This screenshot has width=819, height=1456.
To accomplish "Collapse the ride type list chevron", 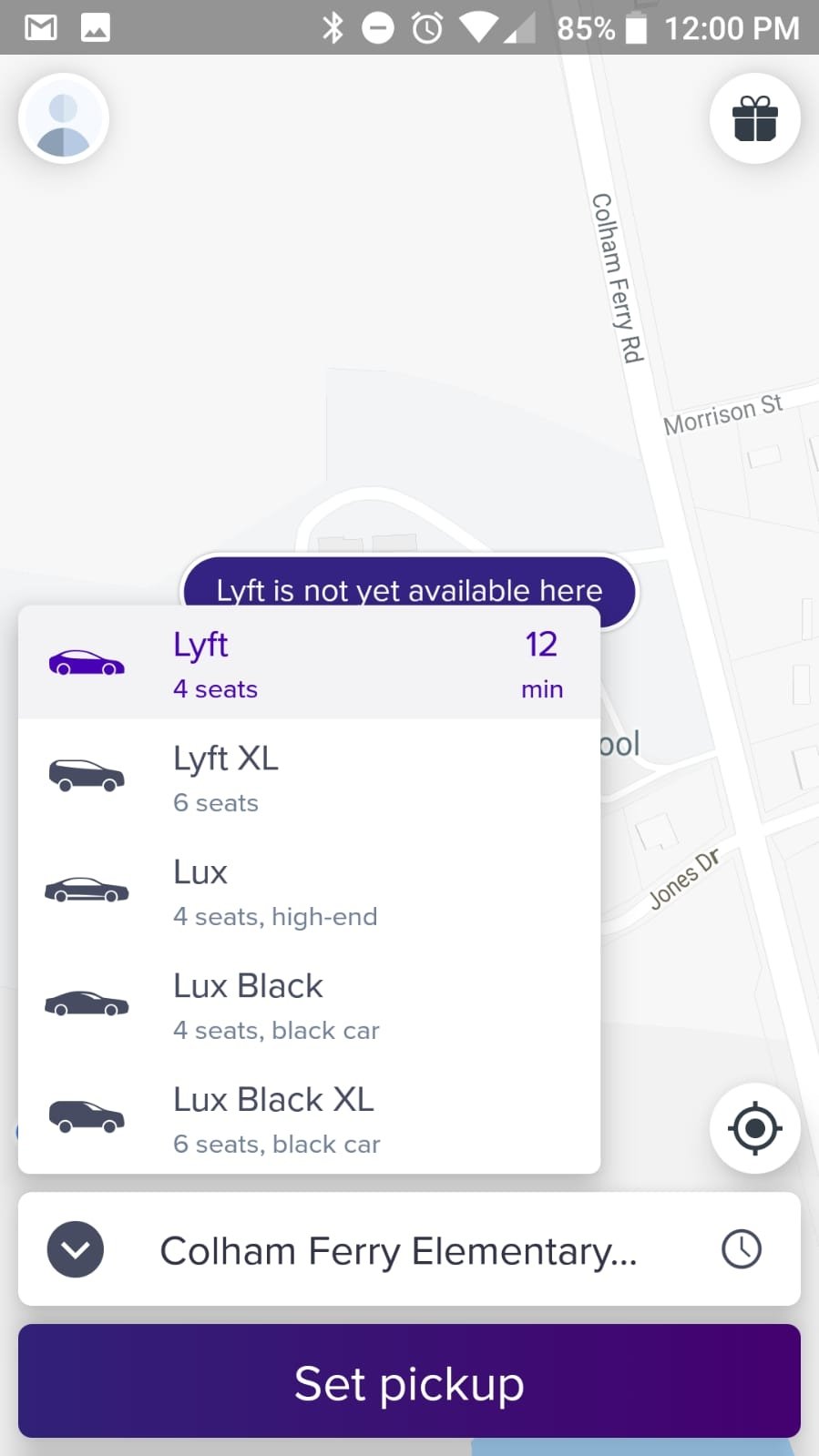I will [76, 1249].
